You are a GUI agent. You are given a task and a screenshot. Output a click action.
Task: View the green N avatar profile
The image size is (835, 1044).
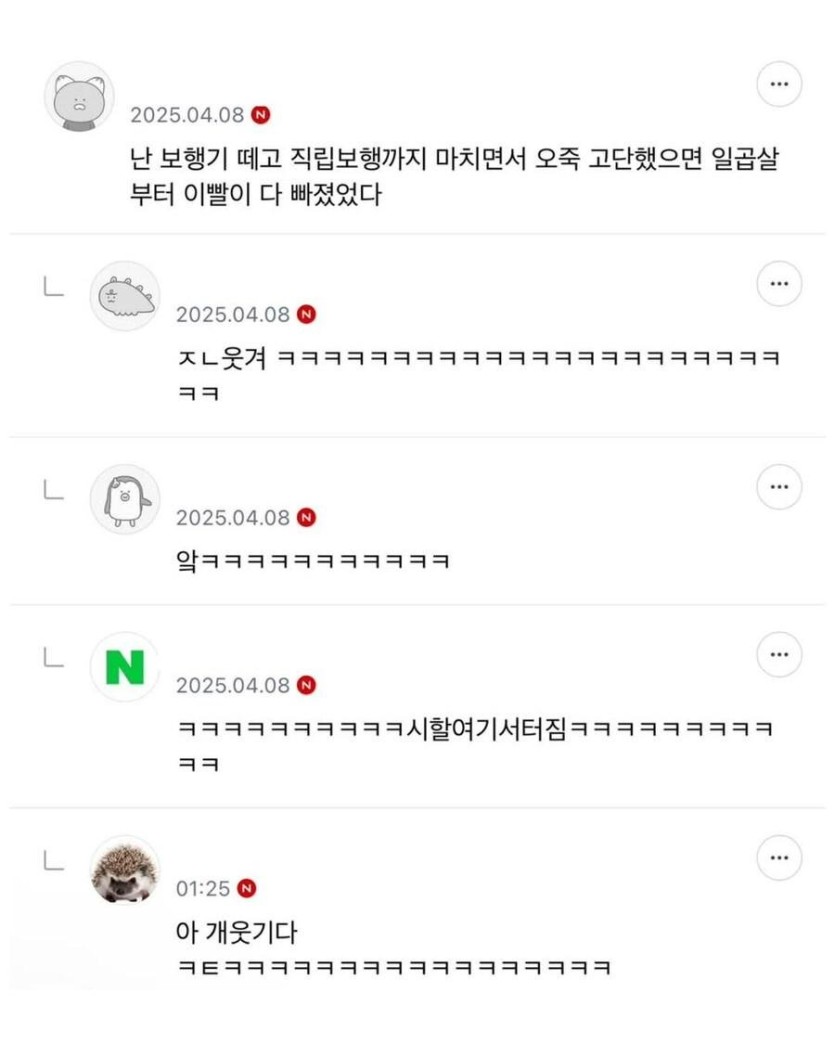pos(125,667)
